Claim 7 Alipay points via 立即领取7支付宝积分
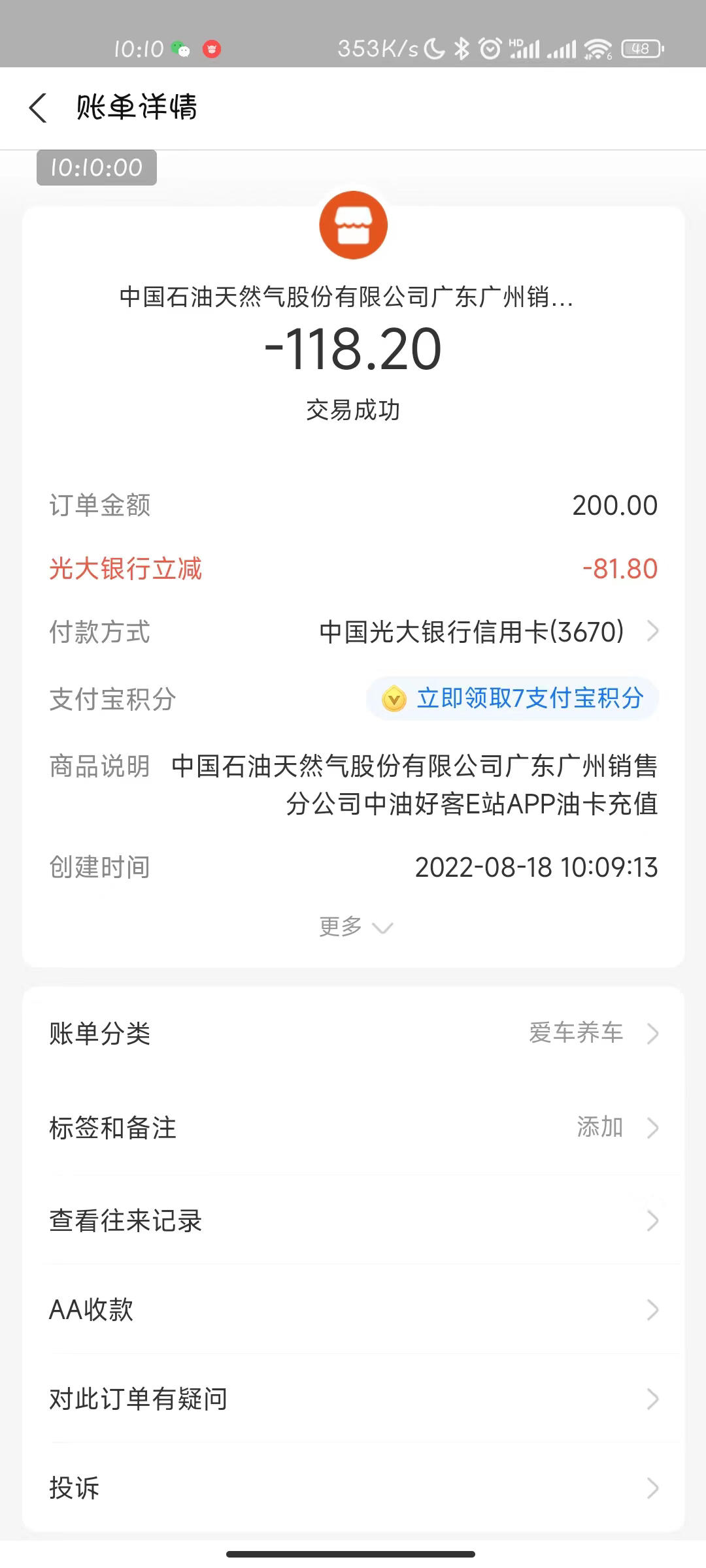706x1568 pixels. pos(513,698)
